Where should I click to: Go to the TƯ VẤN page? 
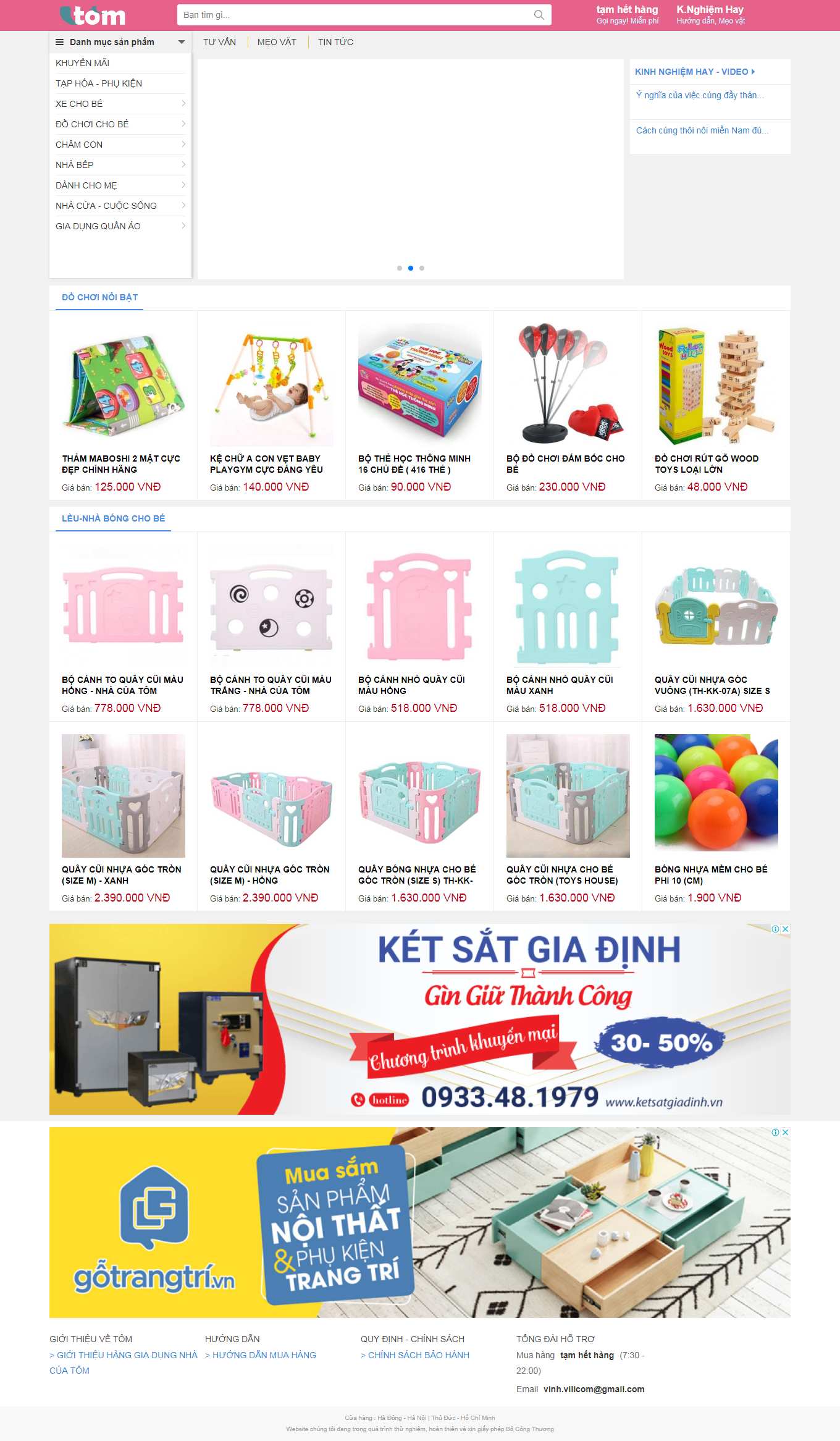pyautogui.click(x=219, y=42)
